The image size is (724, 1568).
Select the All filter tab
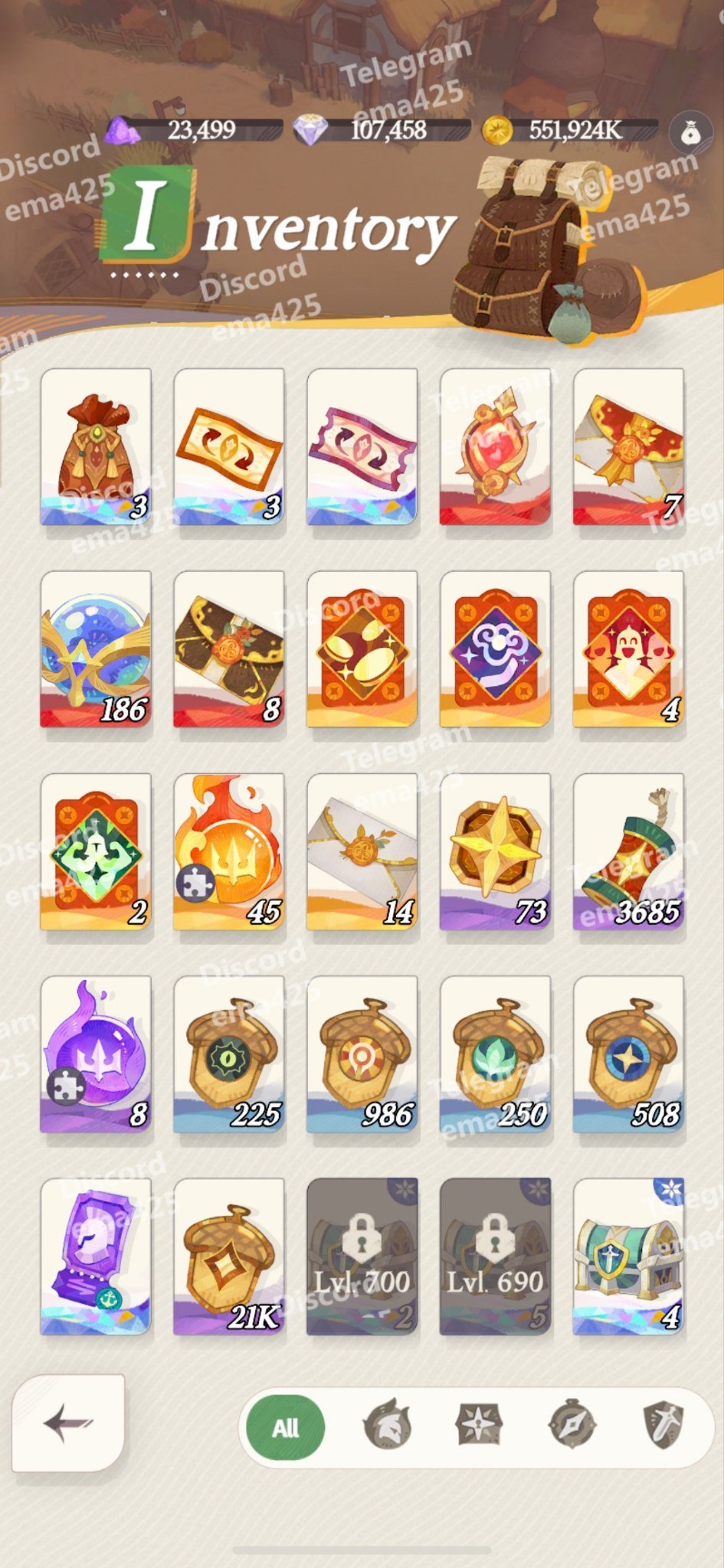tap(286, 1427)
